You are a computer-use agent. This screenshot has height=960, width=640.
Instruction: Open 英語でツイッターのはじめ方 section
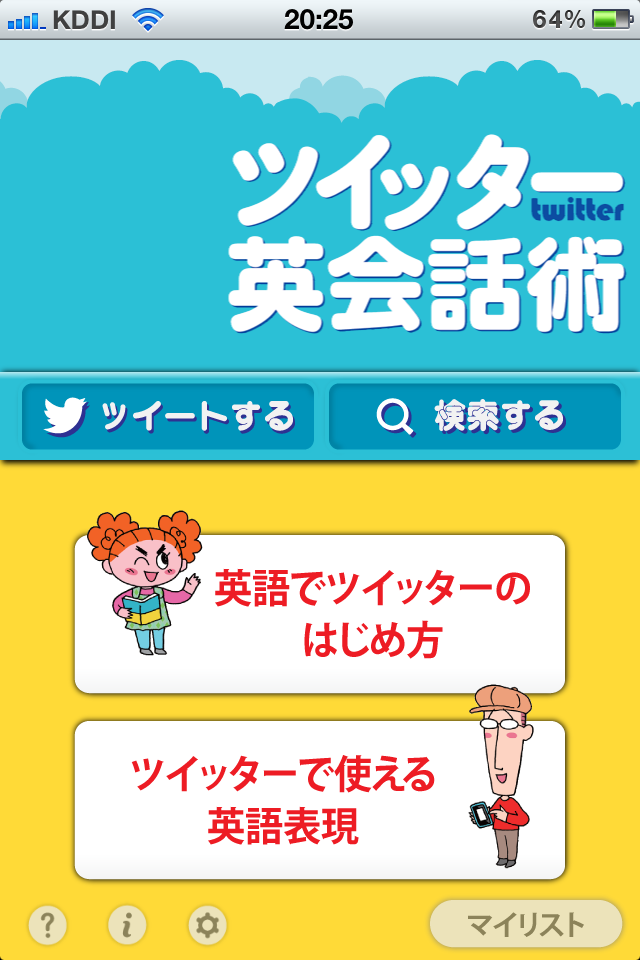pyautogui.click(x=320, y=614)
